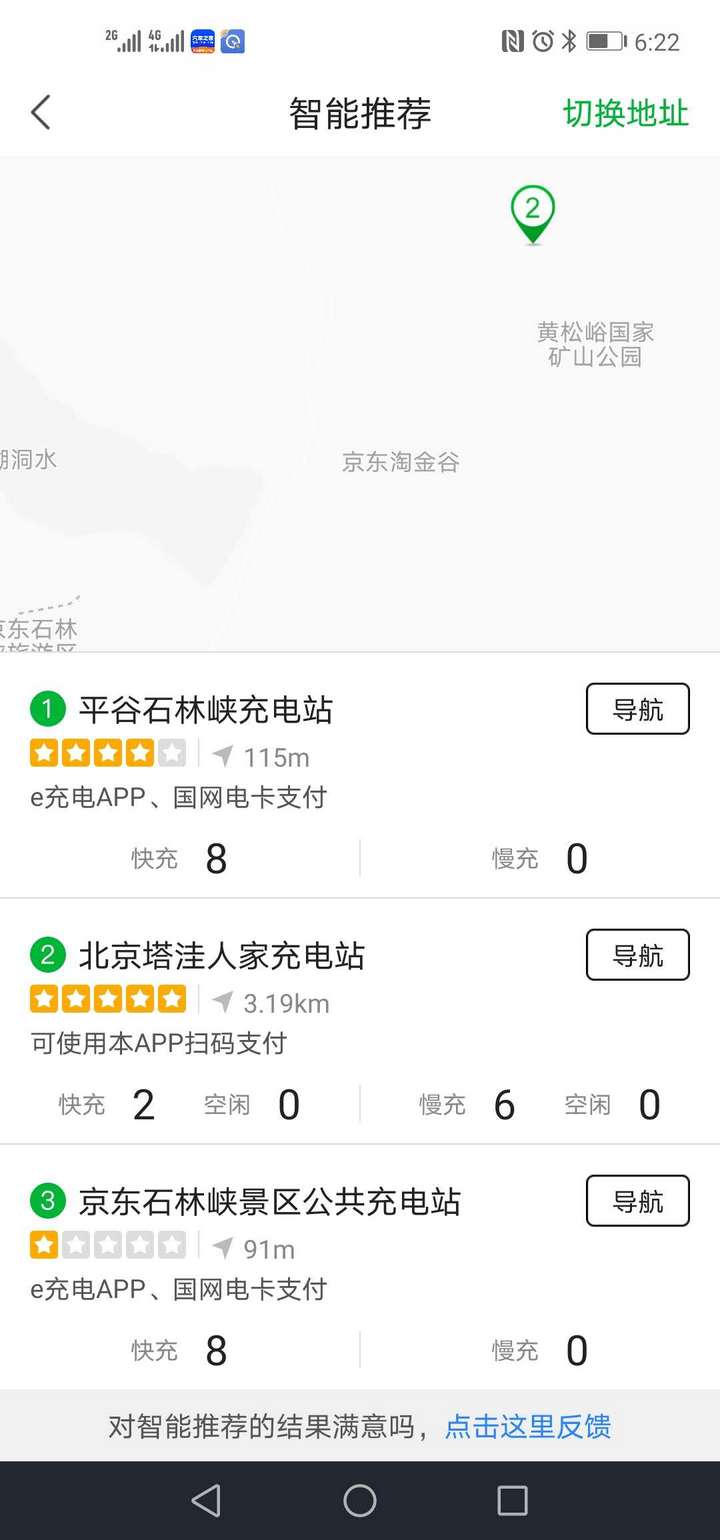Tap 导航 for 北京塔洼人家充电站
Viewport: 720px width, 1540px height.
[637, 955]
